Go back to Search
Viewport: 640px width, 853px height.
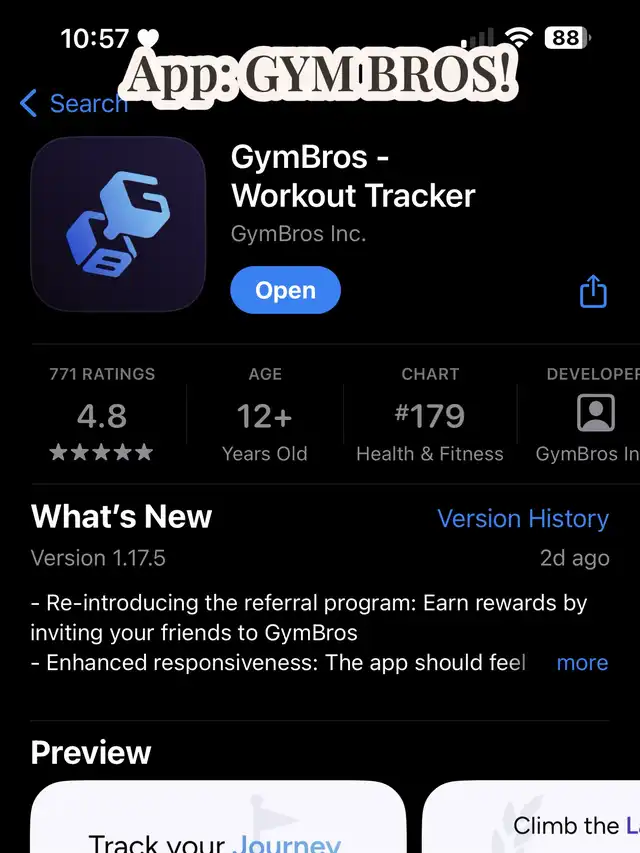click(72, 102)
